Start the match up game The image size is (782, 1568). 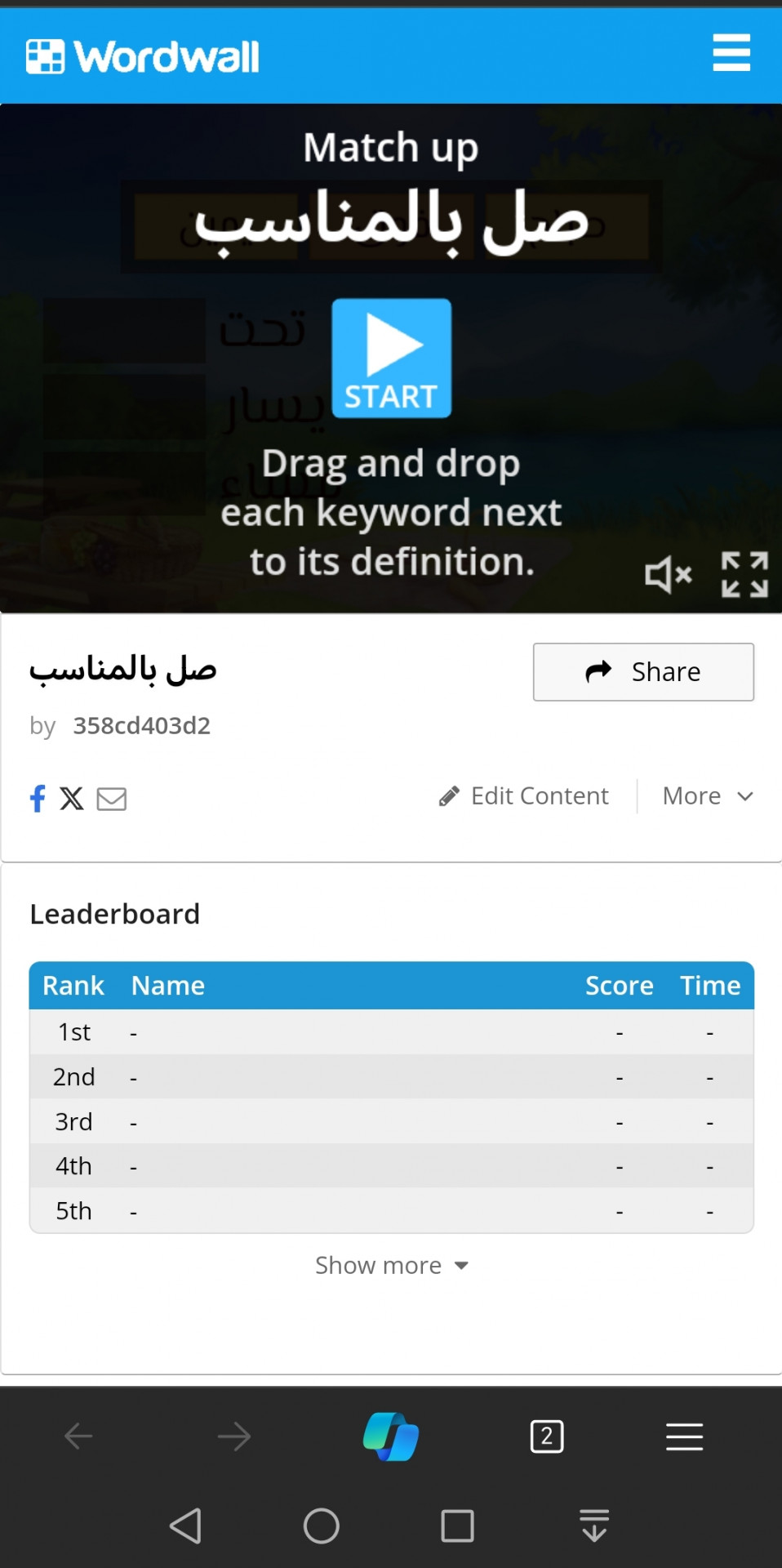click(392, 358)
